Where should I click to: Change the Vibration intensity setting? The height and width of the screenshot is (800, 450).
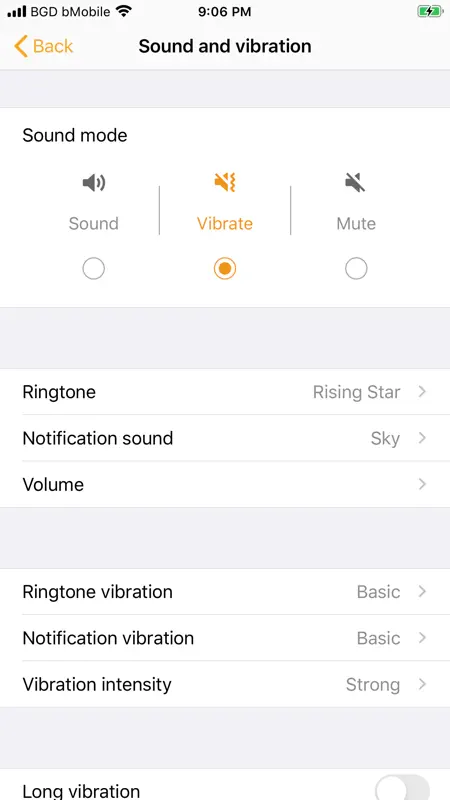pyautogui.click(x=225, y=684)
